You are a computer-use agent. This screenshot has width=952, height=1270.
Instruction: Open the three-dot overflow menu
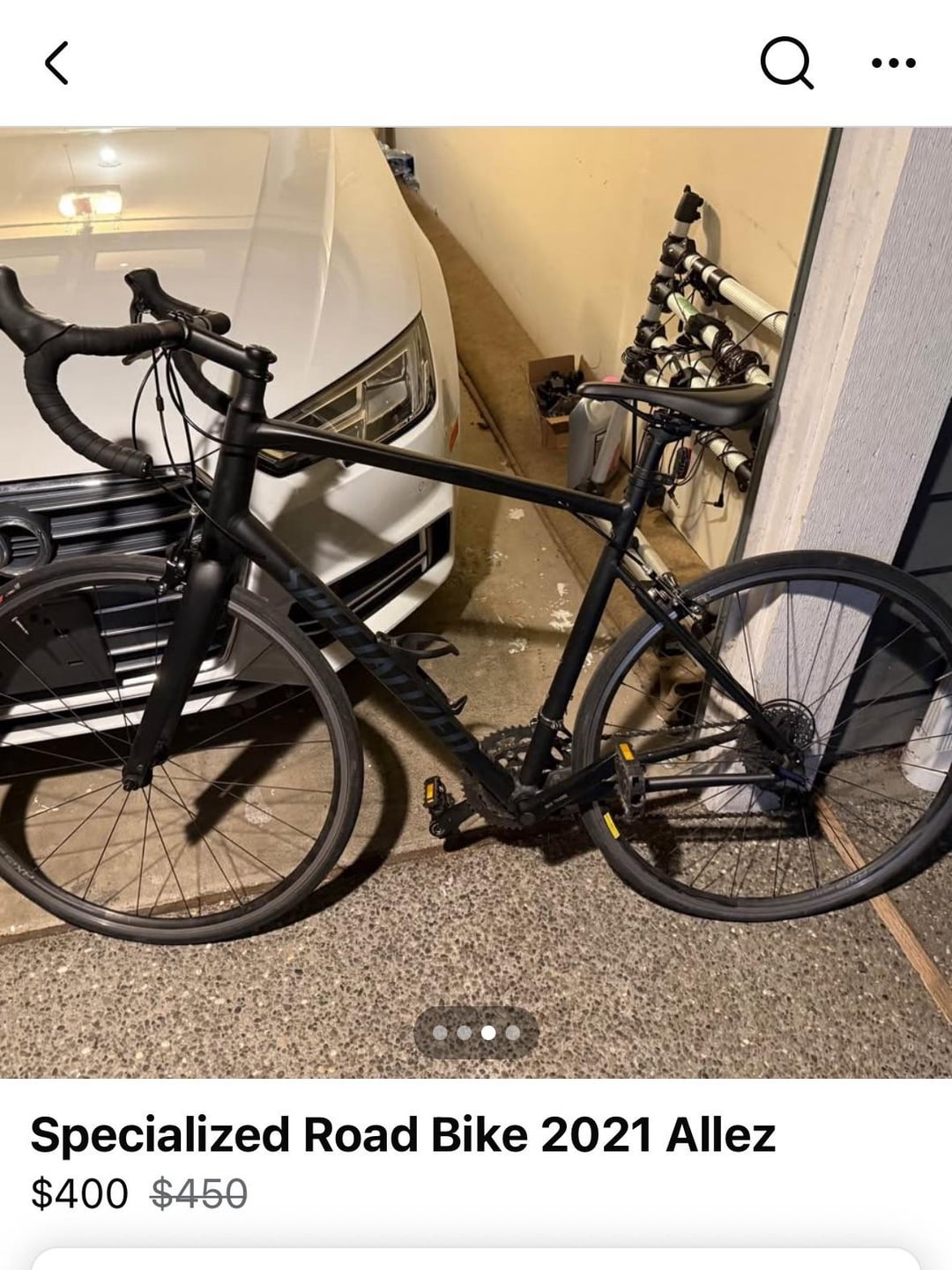coord(893,63)
